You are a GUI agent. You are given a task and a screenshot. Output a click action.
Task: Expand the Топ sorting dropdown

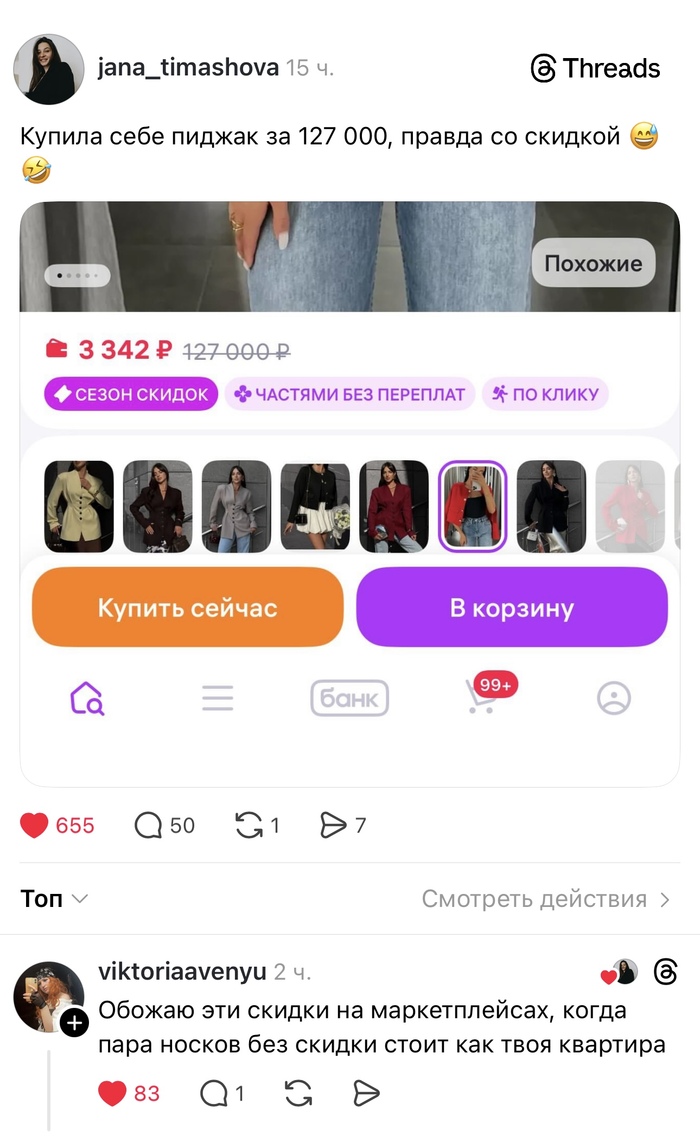(54, 899)
